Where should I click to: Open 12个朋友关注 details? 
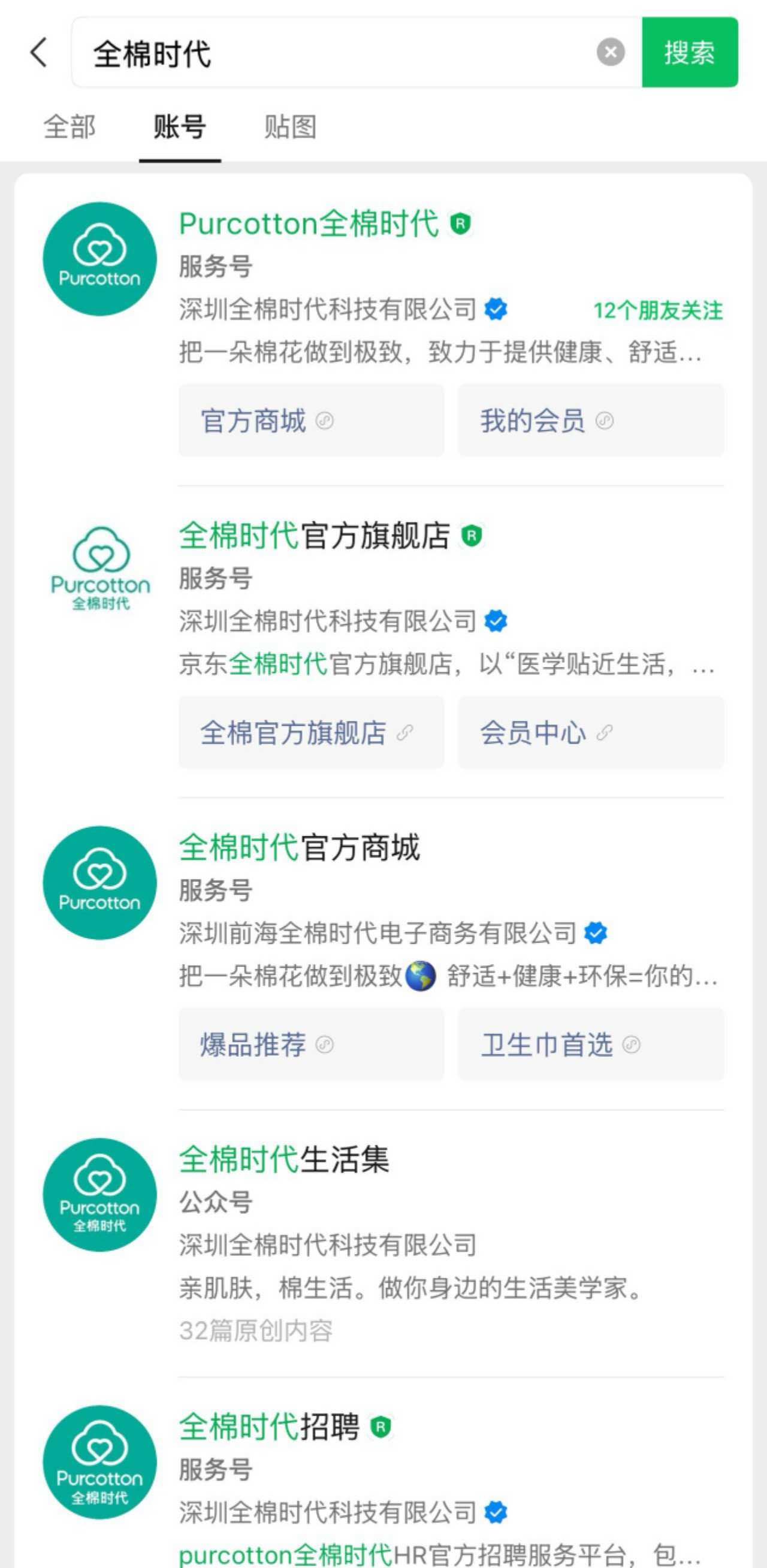[x=657, y=310]
